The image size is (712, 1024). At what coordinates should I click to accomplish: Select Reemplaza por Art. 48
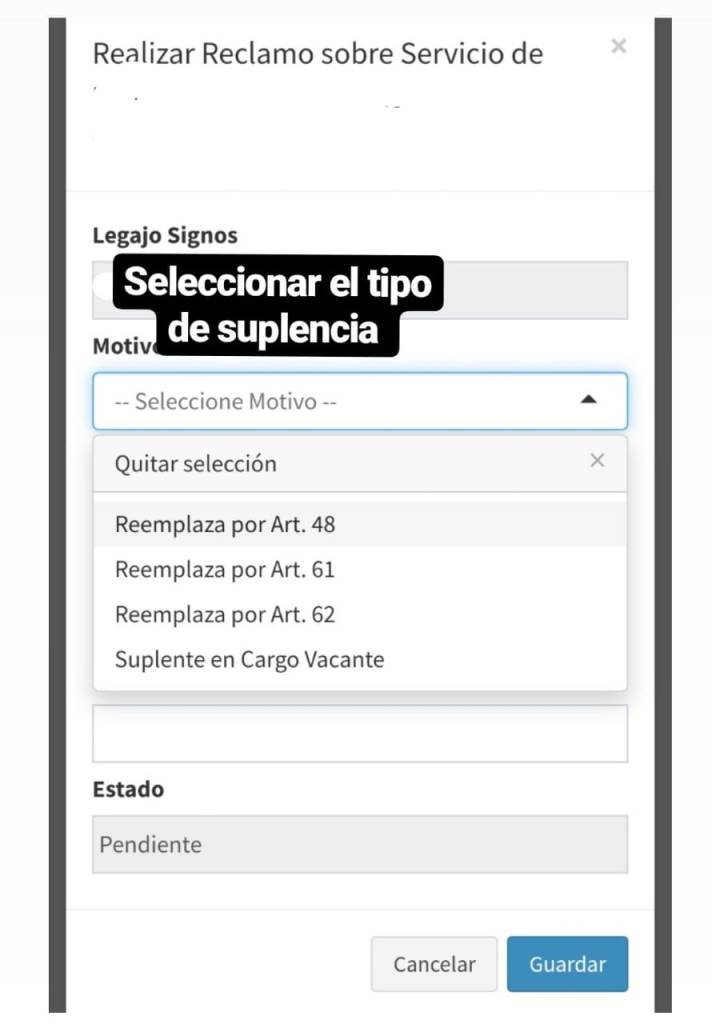225,524
